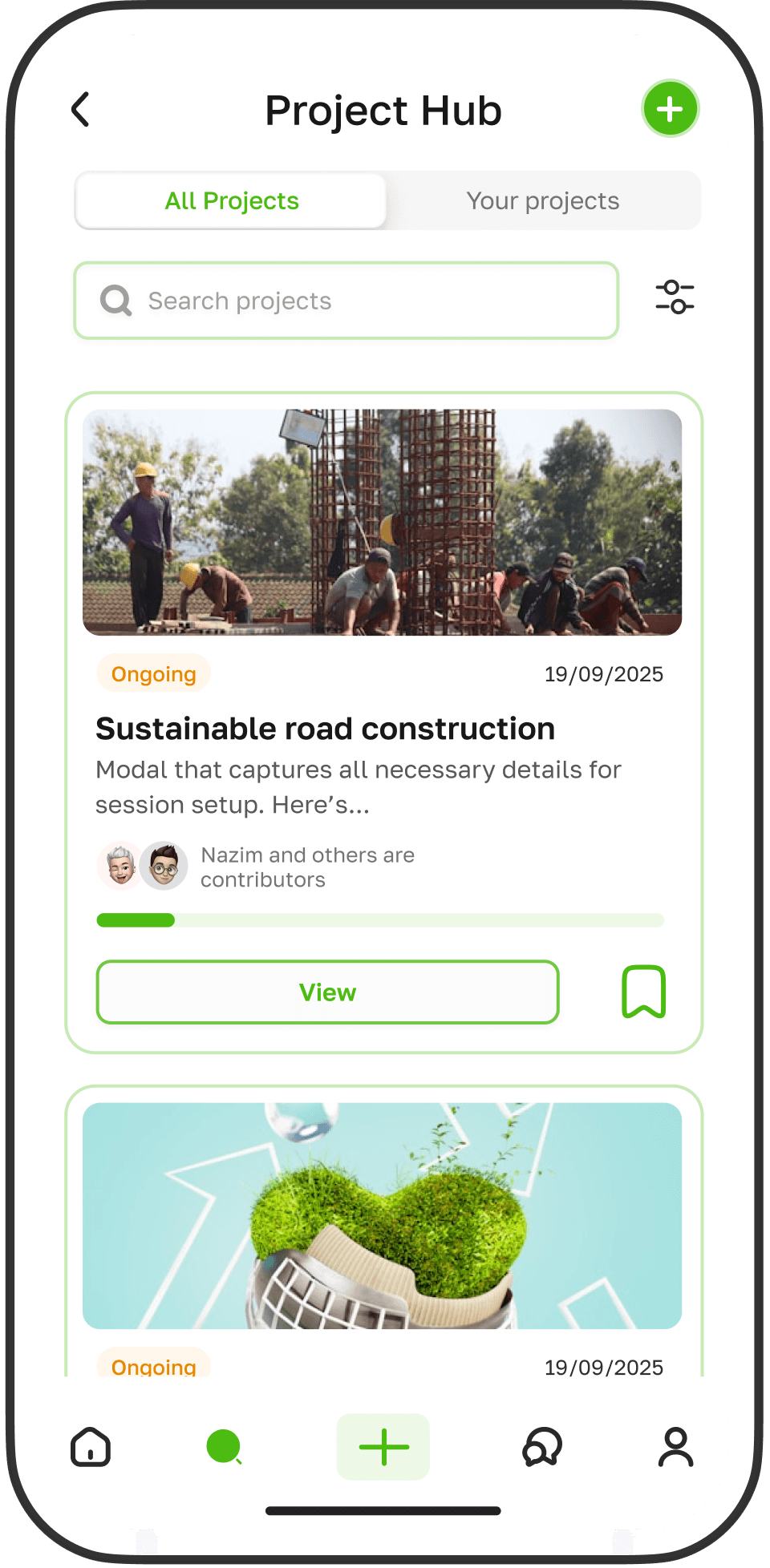Go back using the top-left arrow
The width and height of the screenshot is (770, 1568).
pos(81,110)
